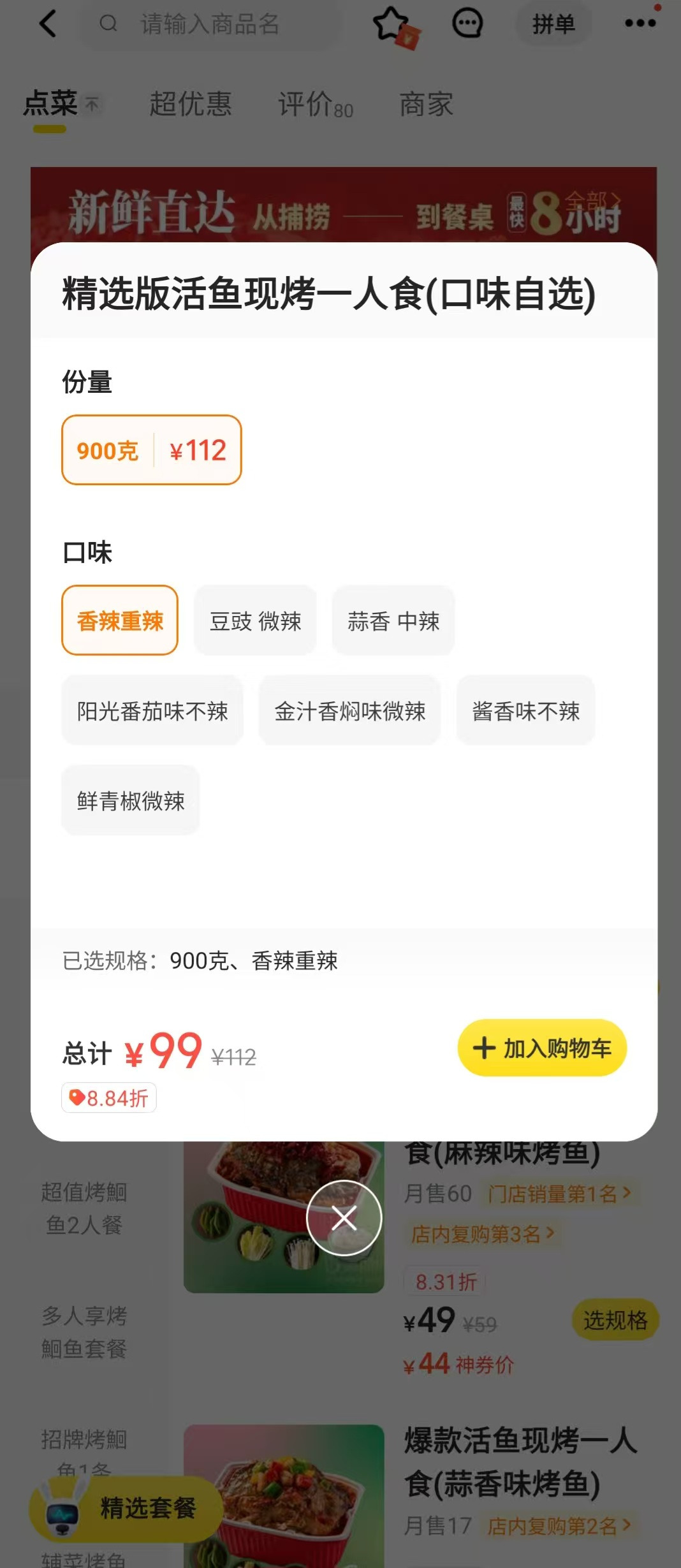Select the 蒜香 中辣 flavor
This screenshot has height=1568, width=681.
(x=393, y=622)
